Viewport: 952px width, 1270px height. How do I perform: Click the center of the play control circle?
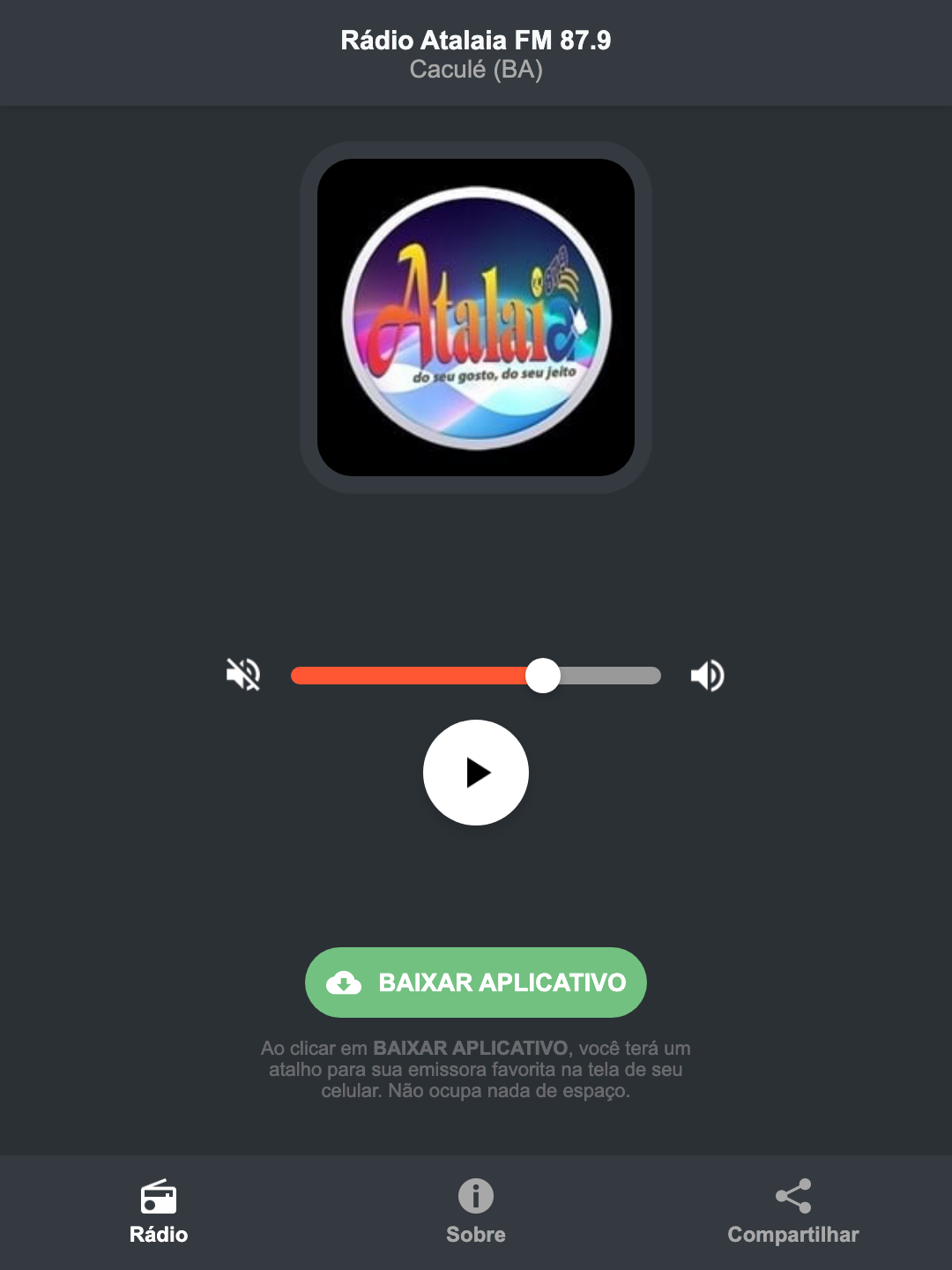475,773
